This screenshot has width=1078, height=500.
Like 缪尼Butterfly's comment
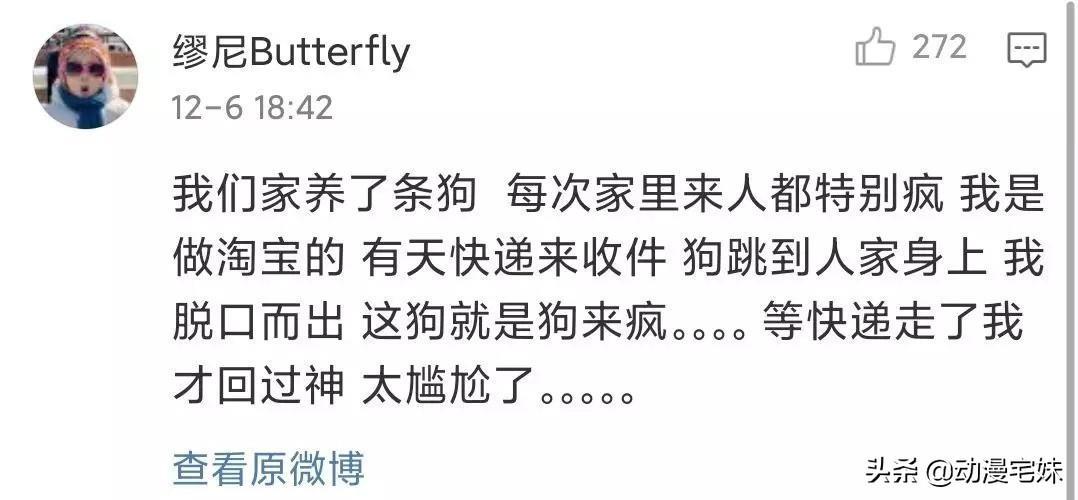[x=876, y=47]
